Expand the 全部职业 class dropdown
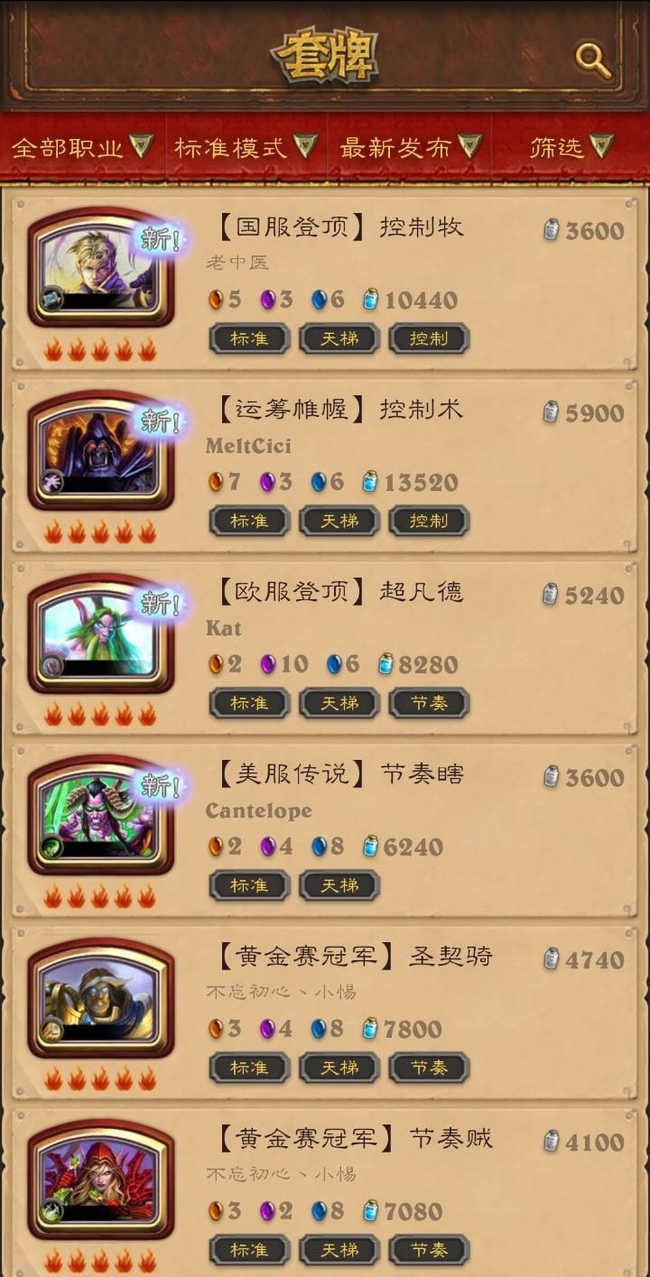Viewport: 650px width, 1277px height. [82, 148]
